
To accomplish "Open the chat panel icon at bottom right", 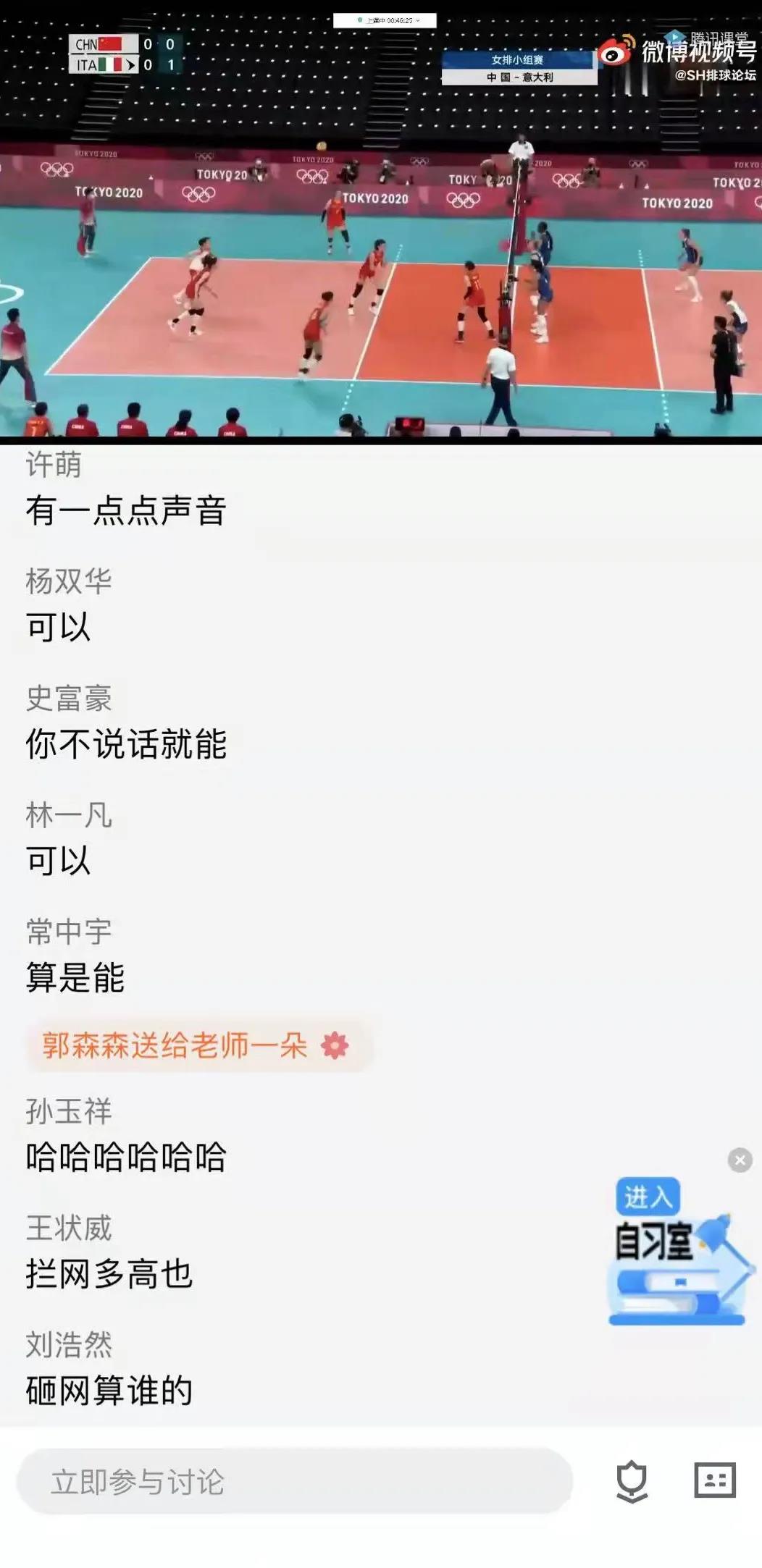I will pyautogui.click(x=714, y=1480).
